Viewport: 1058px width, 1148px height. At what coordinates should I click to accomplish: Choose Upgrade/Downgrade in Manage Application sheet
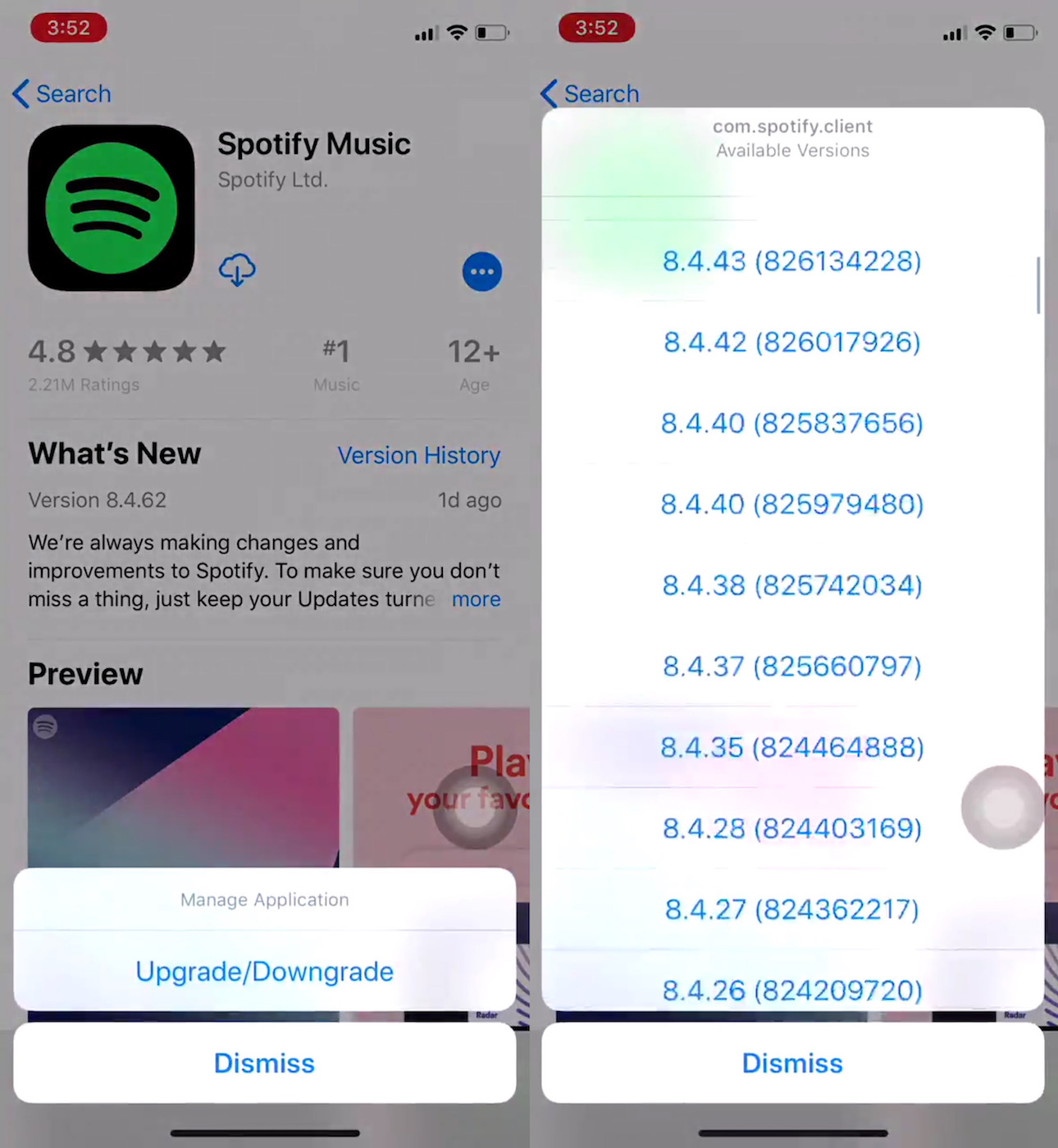click(264, 972)
